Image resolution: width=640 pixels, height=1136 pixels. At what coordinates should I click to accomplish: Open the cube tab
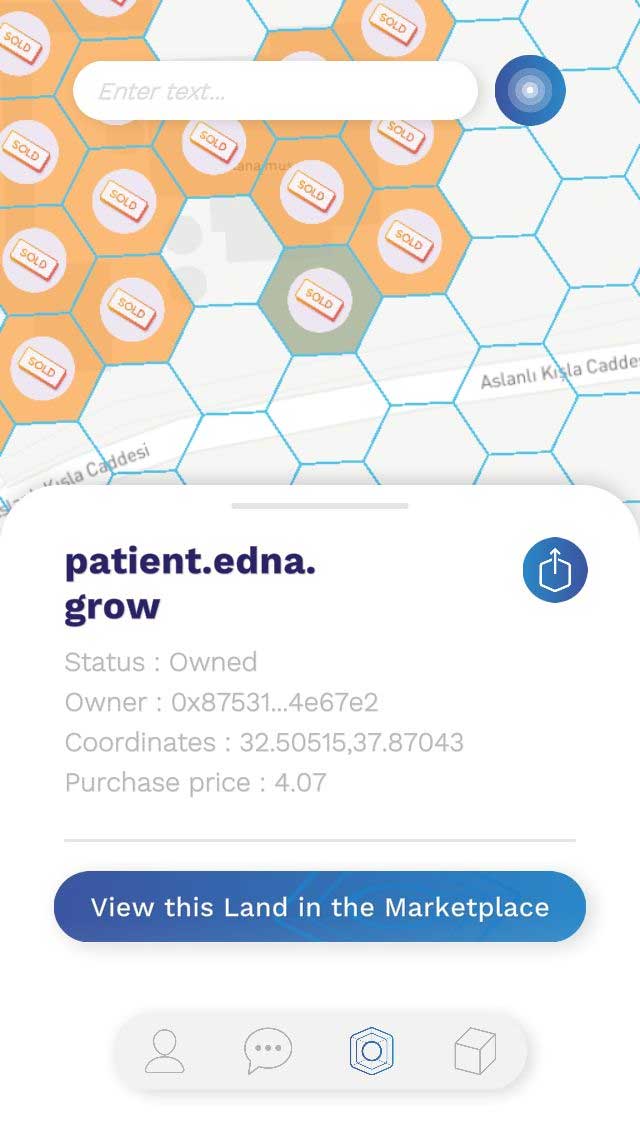click(x=475, y=1052)
